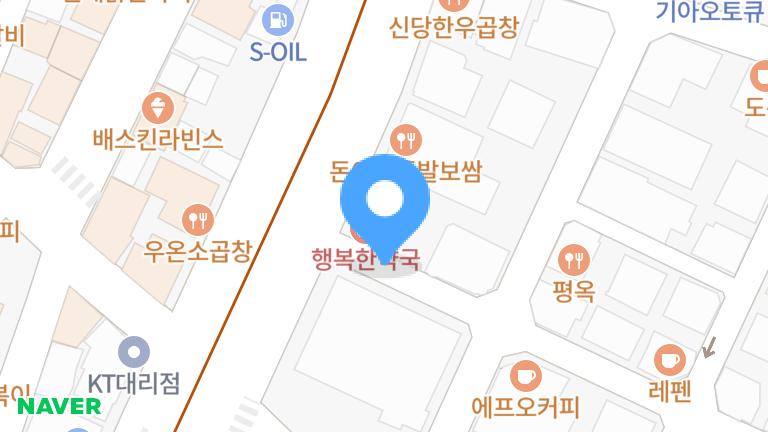Open the 에프오커피 cafe marker

tap(525, 376)
